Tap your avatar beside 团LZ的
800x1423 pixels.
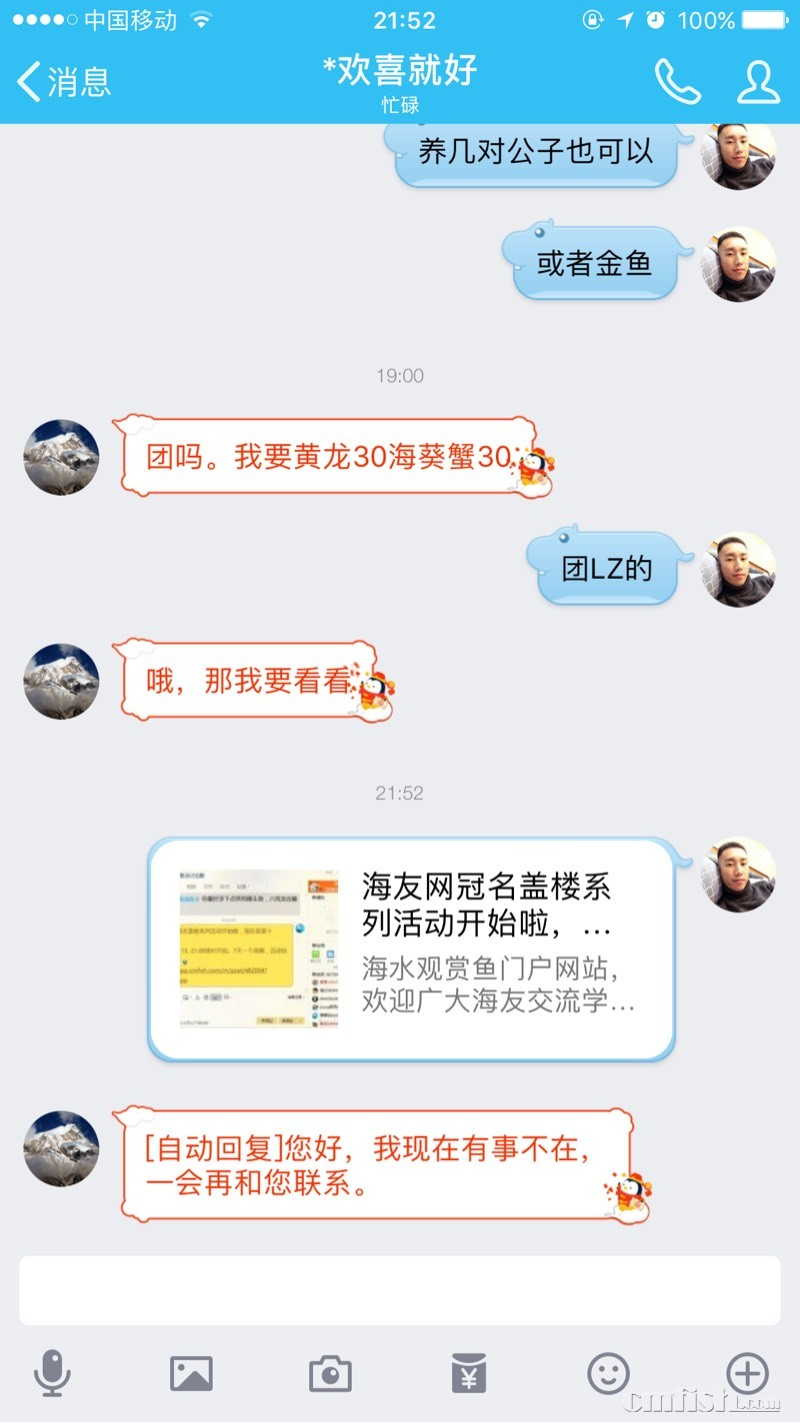point(738,569)
